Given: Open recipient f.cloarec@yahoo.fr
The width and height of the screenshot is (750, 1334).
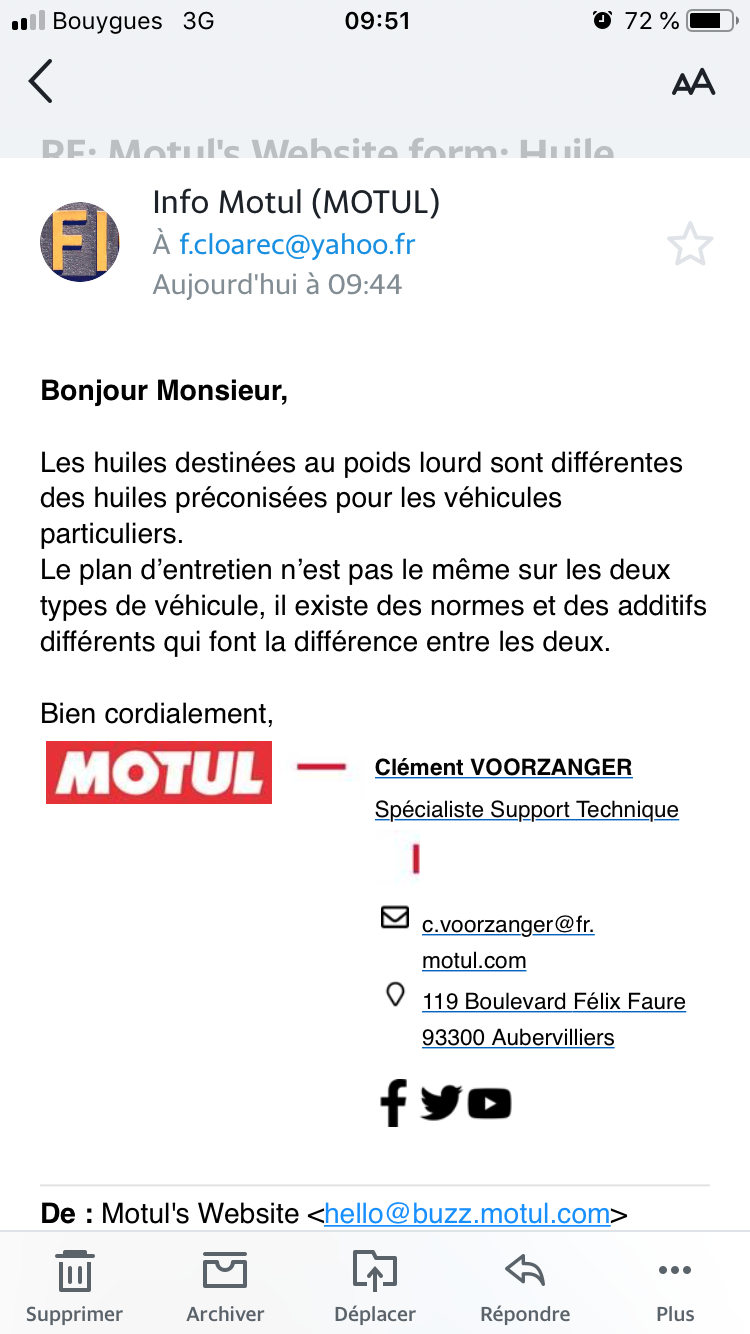Looking at the screenshot, I should pos(297,244).
